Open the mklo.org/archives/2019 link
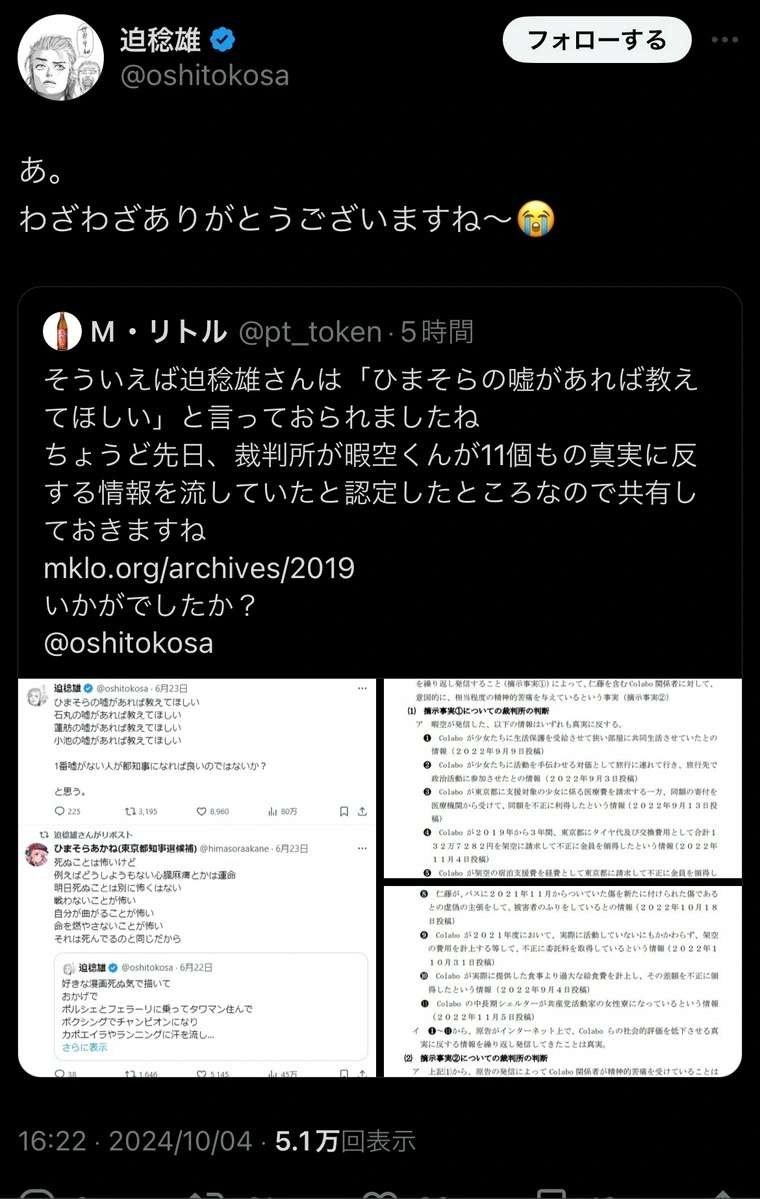The width and height of the screenshot is (760, 1199). coord(199,568)
